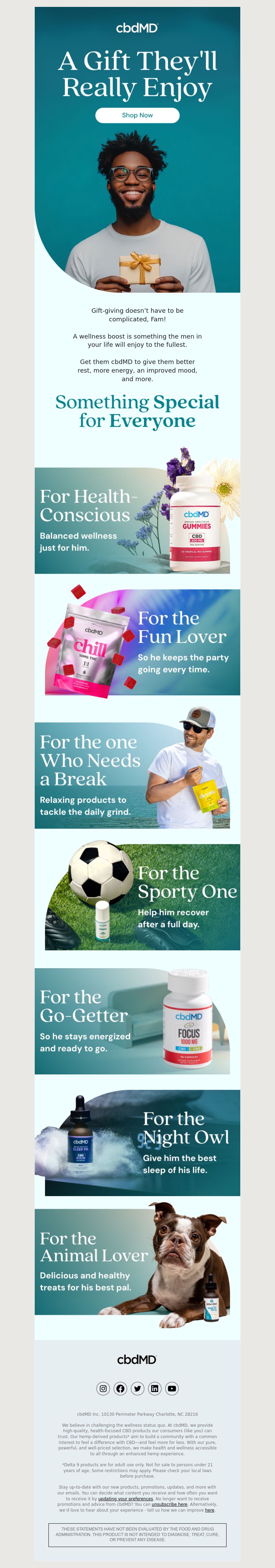This screenshot has height=1568, width=275.
Task: Go to cbdMD's Twitter profile
Action: point(137,1389)
